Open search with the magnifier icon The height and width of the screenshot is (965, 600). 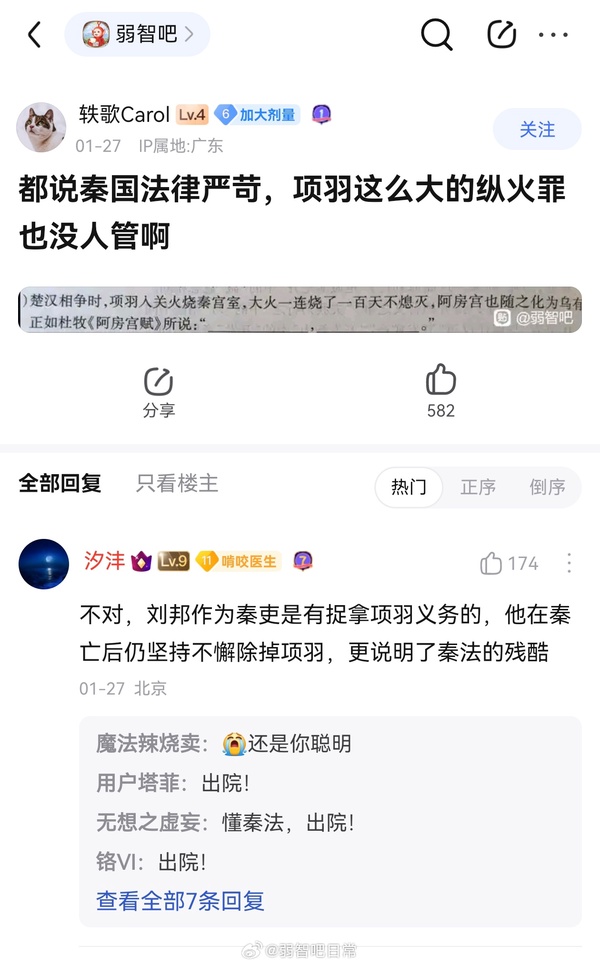pos(436,34)
